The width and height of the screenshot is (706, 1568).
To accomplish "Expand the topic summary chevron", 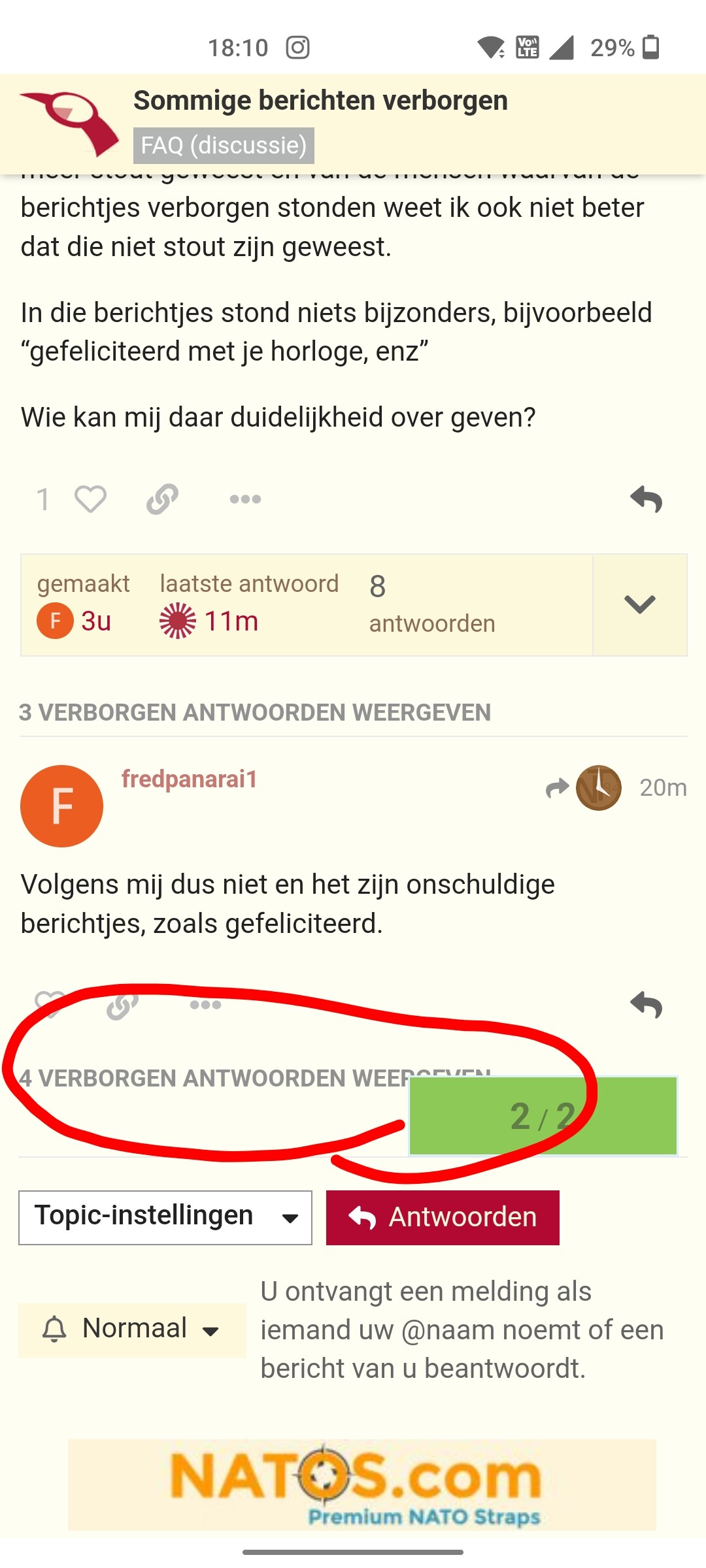I will coord(640,604).
